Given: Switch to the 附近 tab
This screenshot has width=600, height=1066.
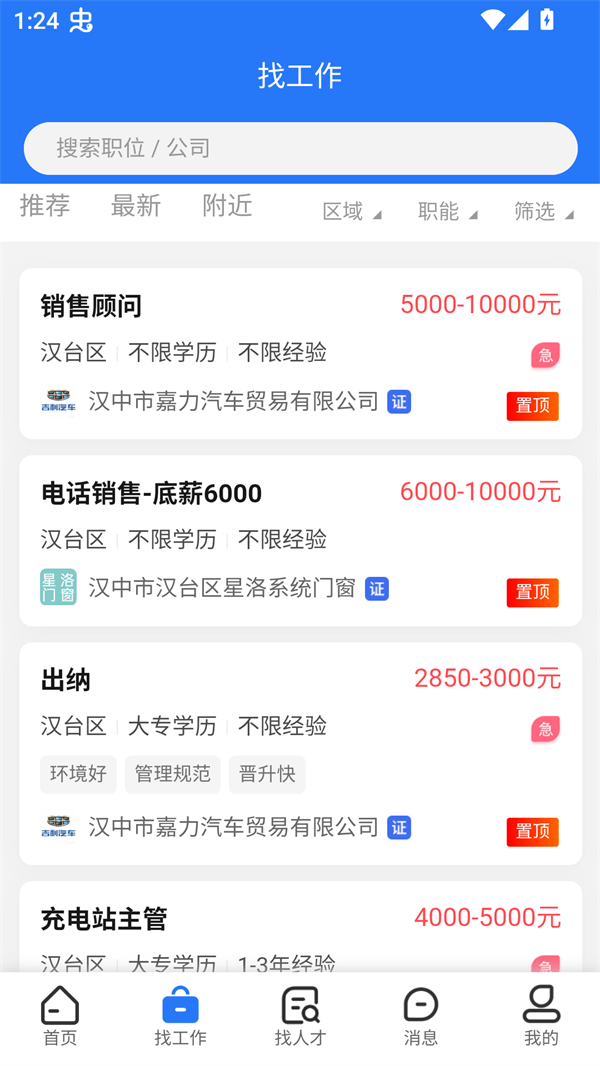Looking at the screenshot, I should tap(227, 206).
